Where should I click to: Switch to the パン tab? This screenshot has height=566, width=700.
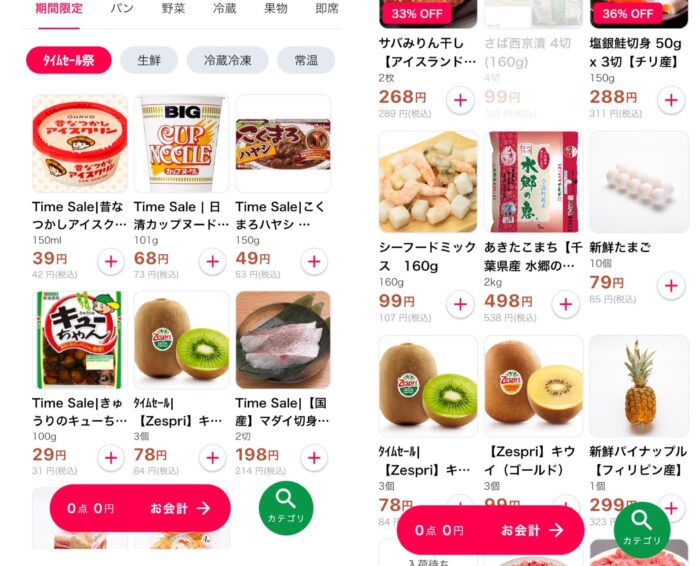point(122,9)
